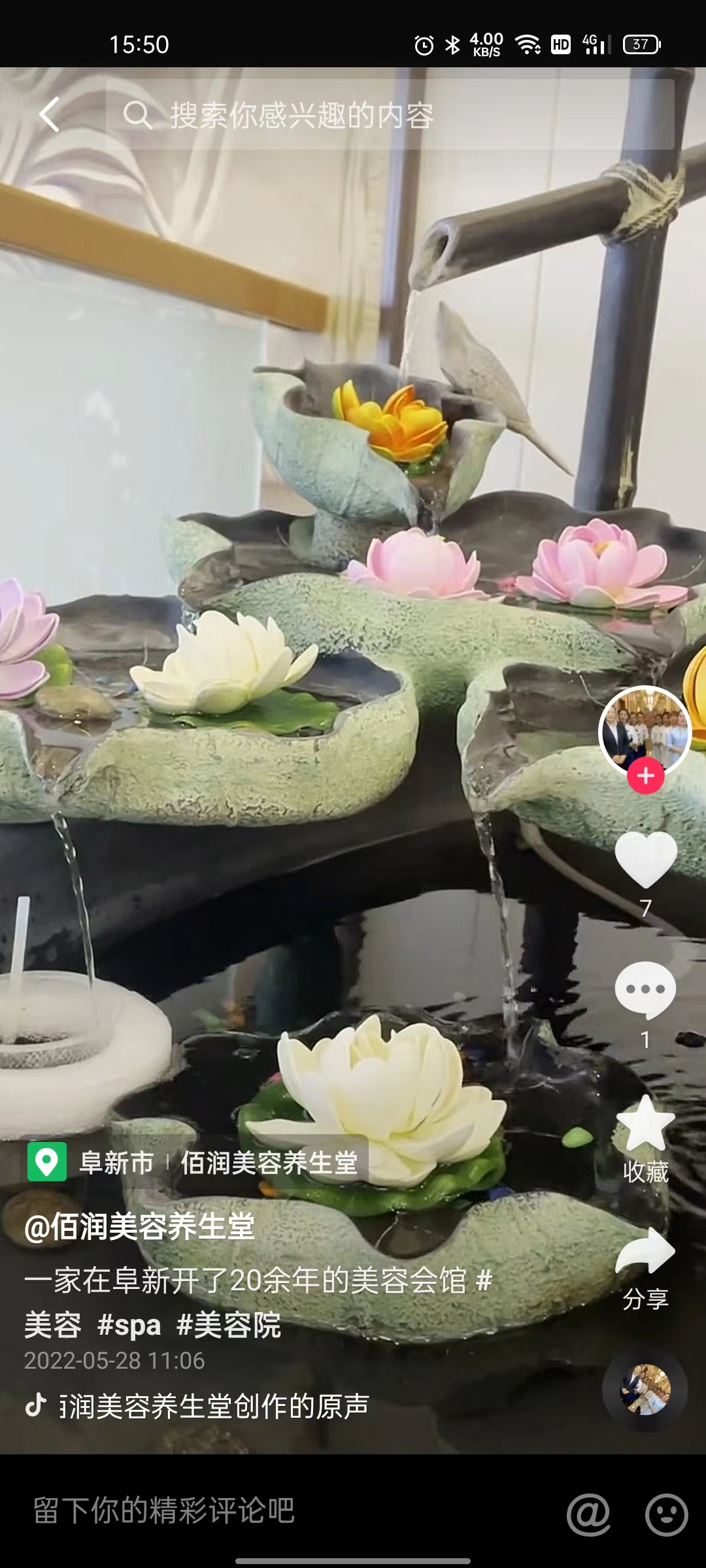Share the video via 分享 arrow
Image resolution: width=706 pixels, height=1568 pixels.
(645, 1250)
